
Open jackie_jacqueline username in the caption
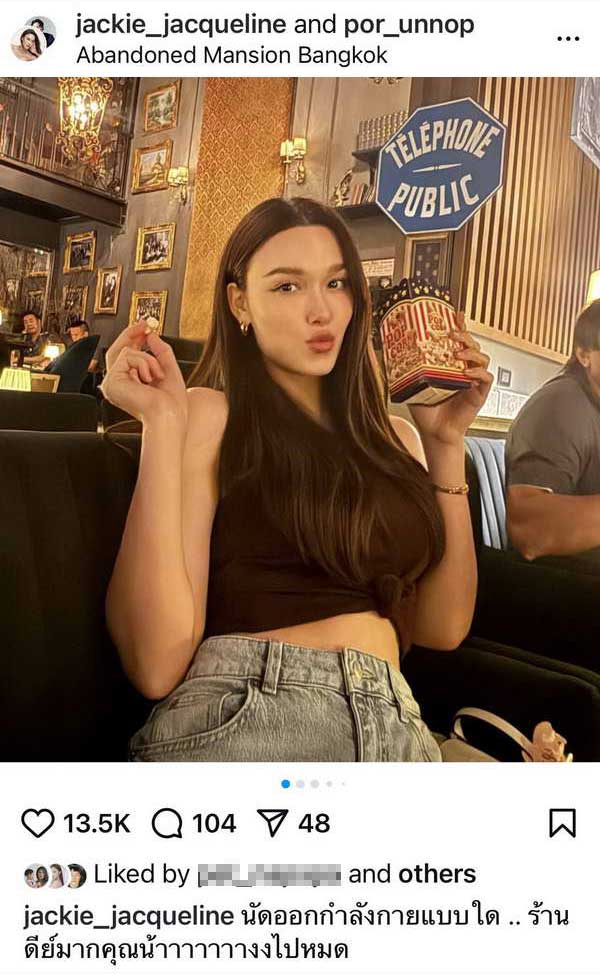[x=129, y=916]
